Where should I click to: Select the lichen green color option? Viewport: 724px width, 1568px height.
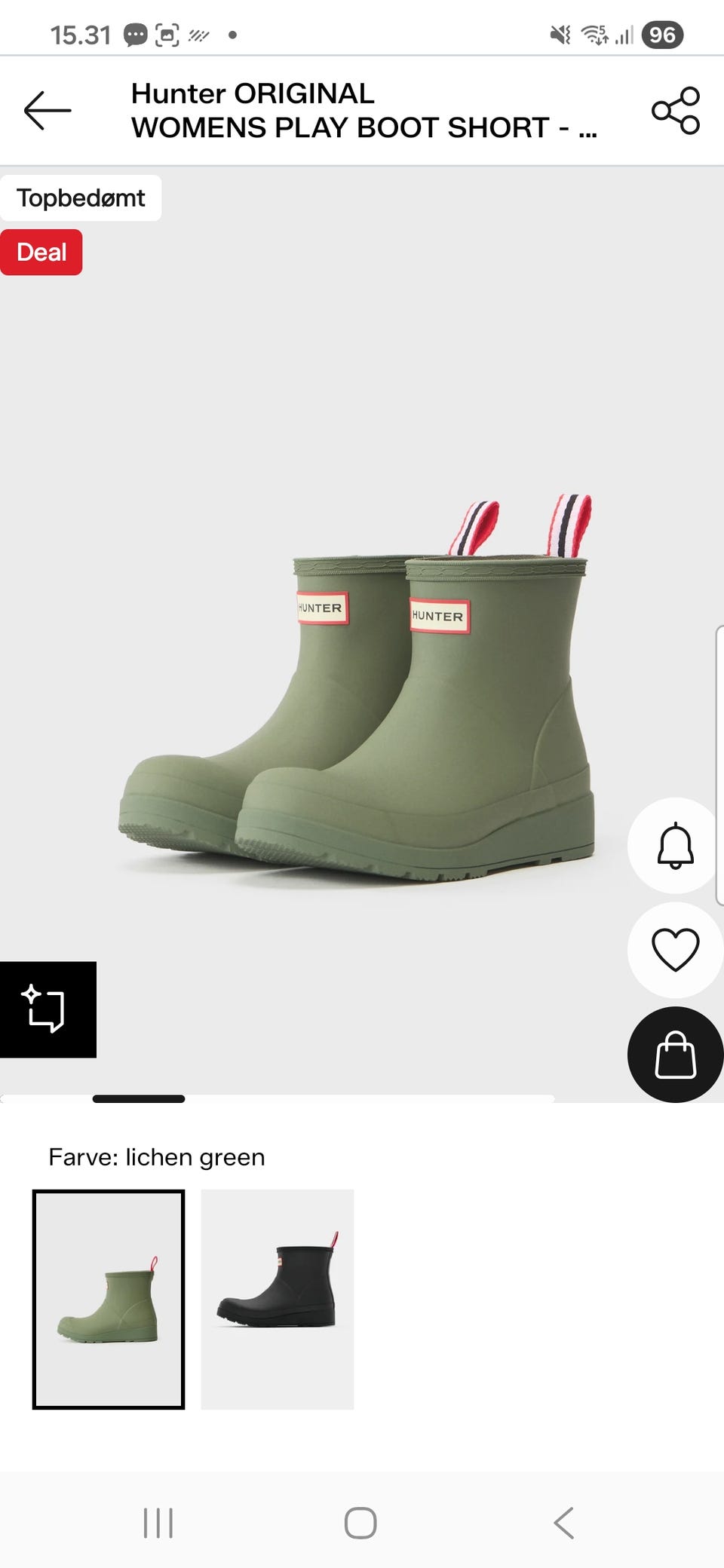tap(109, 1300)
